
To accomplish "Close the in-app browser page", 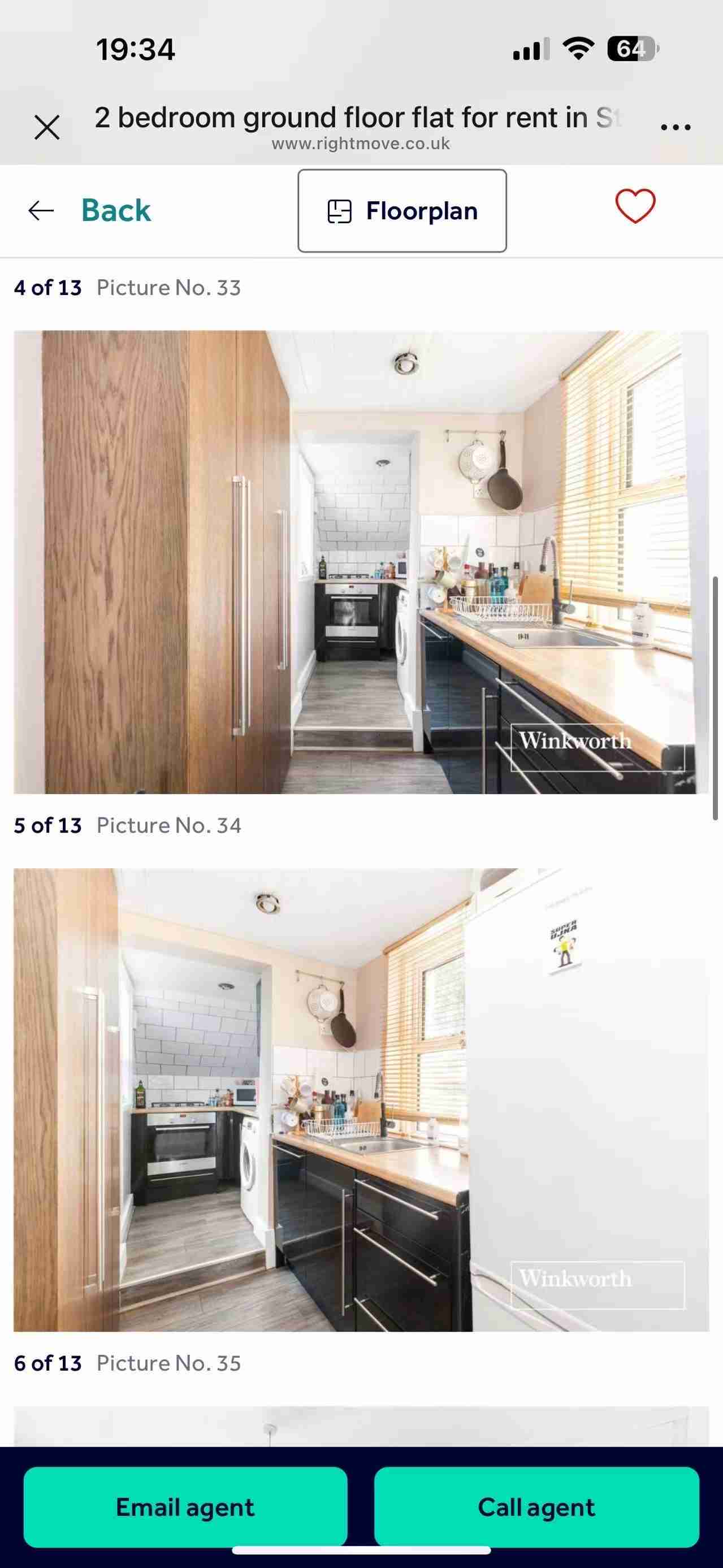I will pyautogui.click(x=47, y=127).
